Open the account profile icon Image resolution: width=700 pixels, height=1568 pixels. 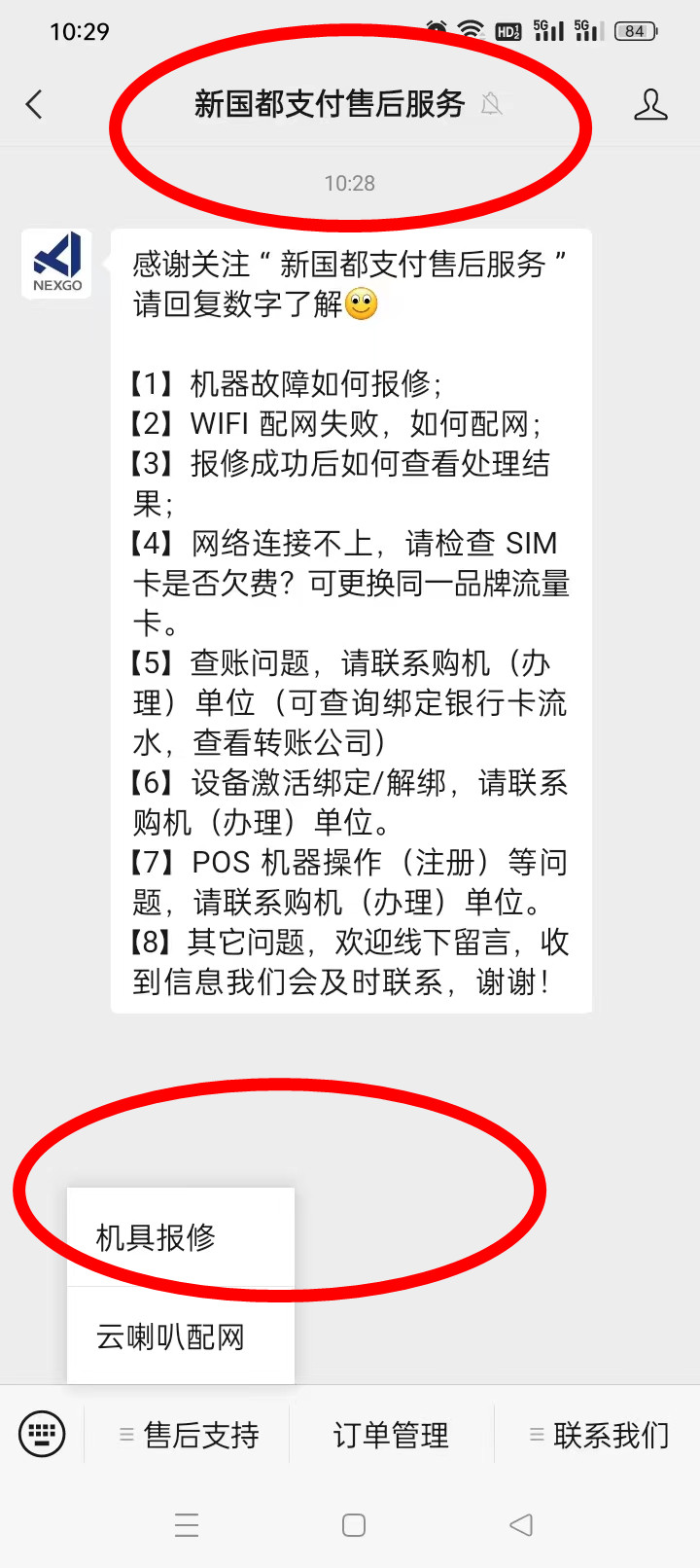(x=649, y=104)
